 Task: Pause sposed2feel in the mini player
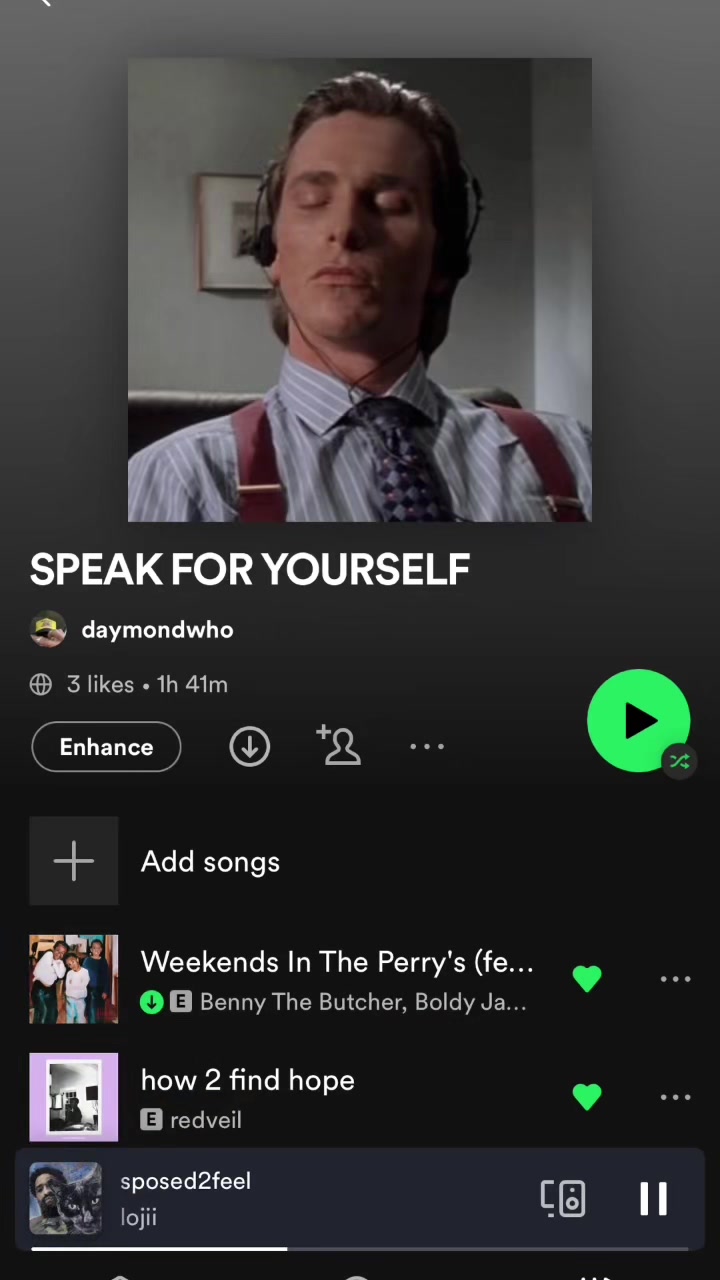click(653, 1198)
